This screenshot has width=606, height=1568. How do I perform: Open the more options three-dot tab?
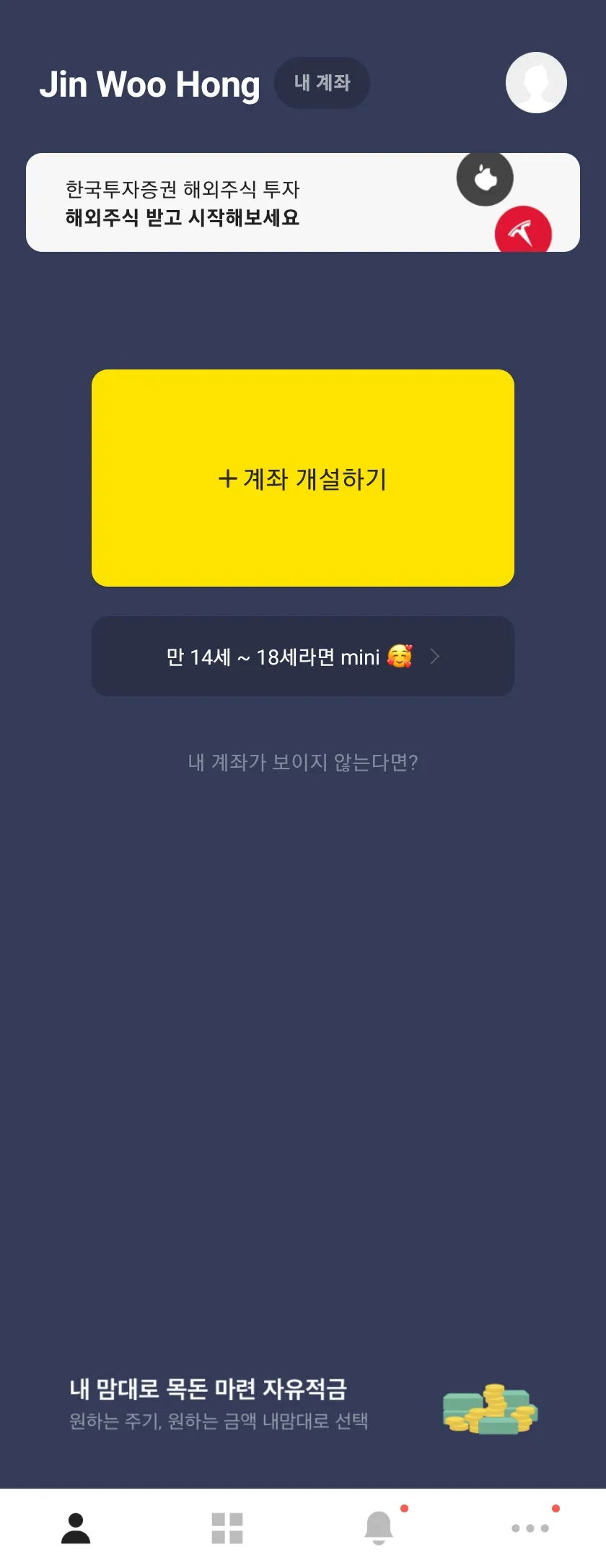[530, 1528]
